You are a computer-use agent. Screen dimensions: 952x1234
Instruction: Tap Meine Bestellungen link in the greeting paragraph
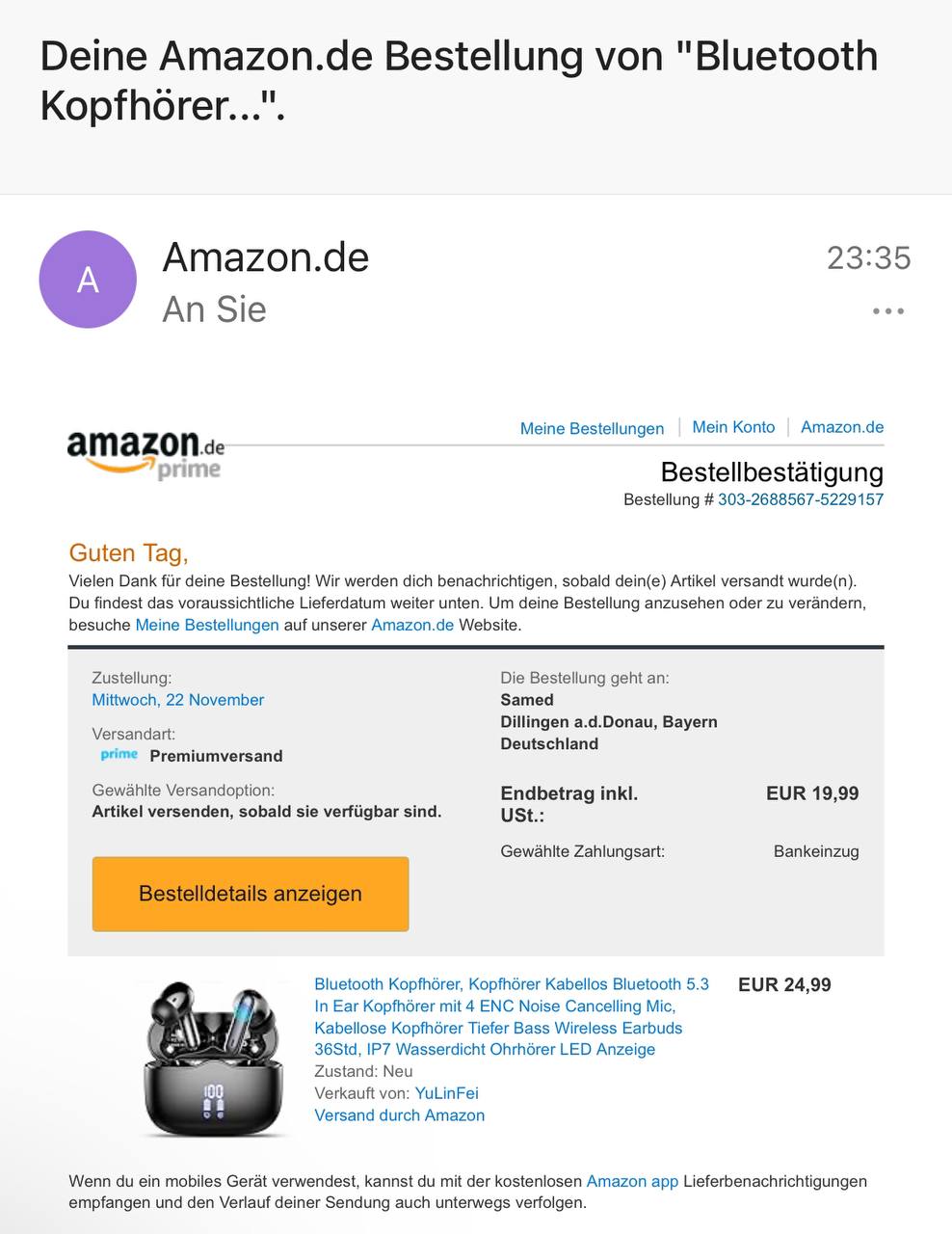(207, 625)
